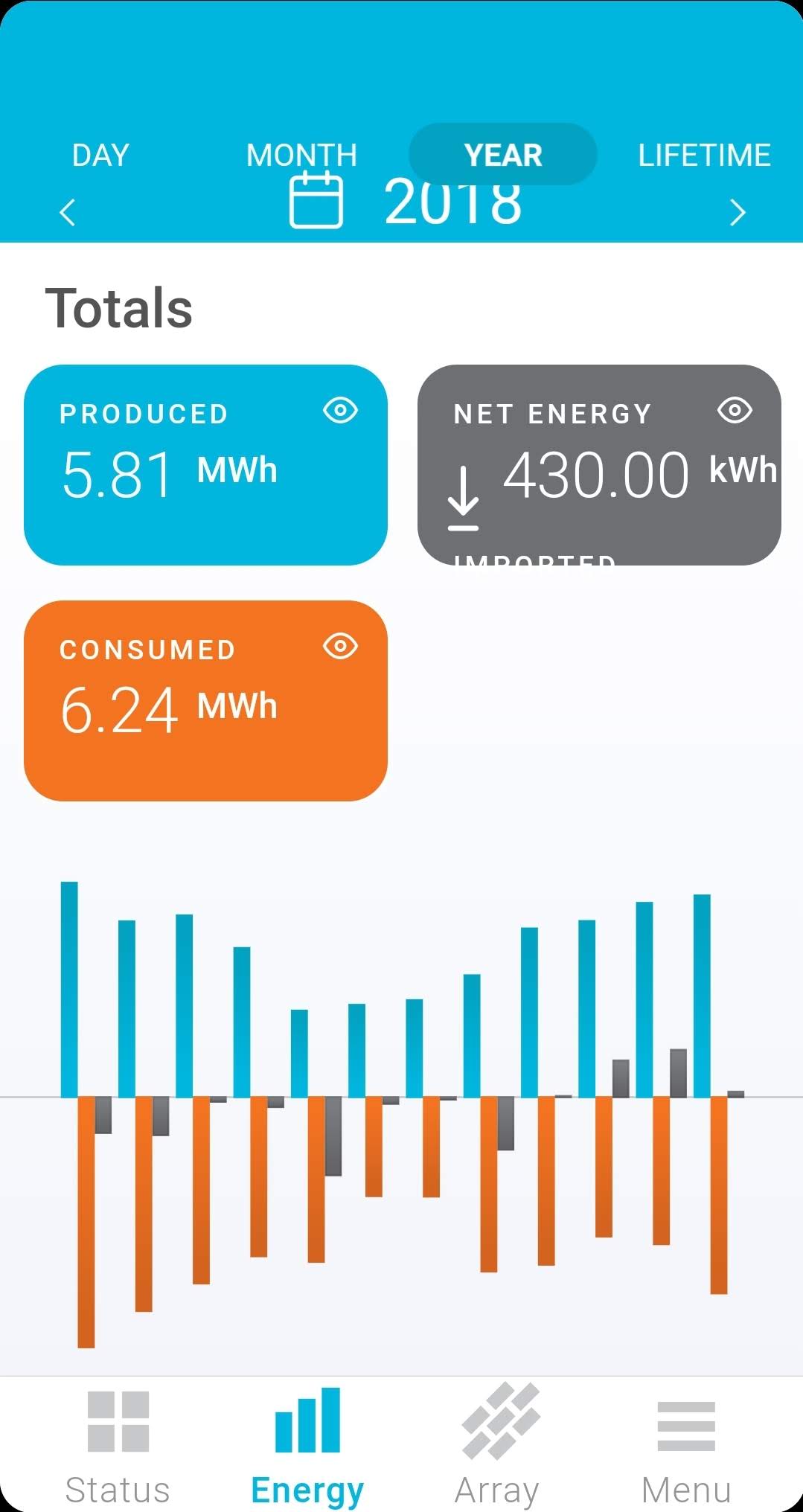Show LIFETIME energy totals
This screenshot has width=803, height=1512.
click(x=704, y=156)
